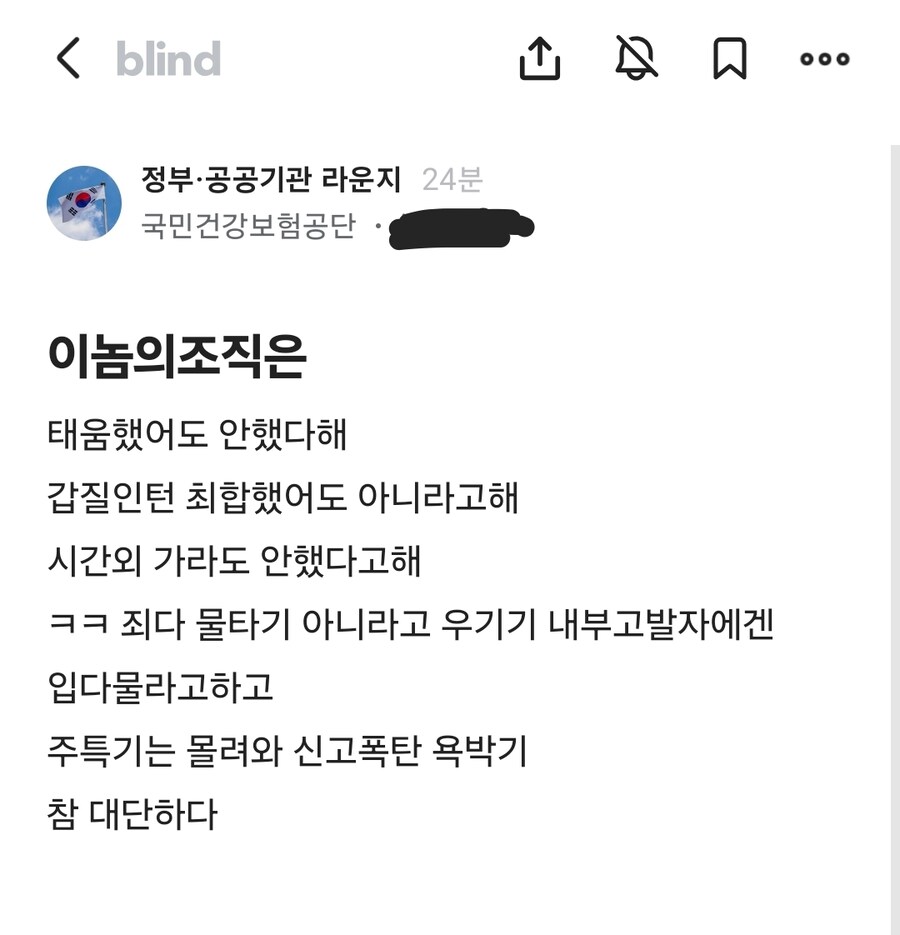Open the 정부·공공기관 라운지 channel
900x935 pixels.
(x=270, y=181)
